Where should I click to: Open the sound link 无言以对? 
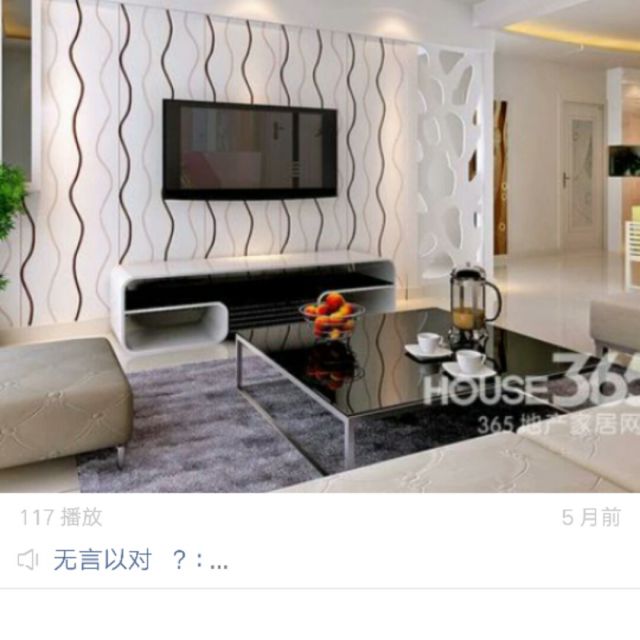102,560
